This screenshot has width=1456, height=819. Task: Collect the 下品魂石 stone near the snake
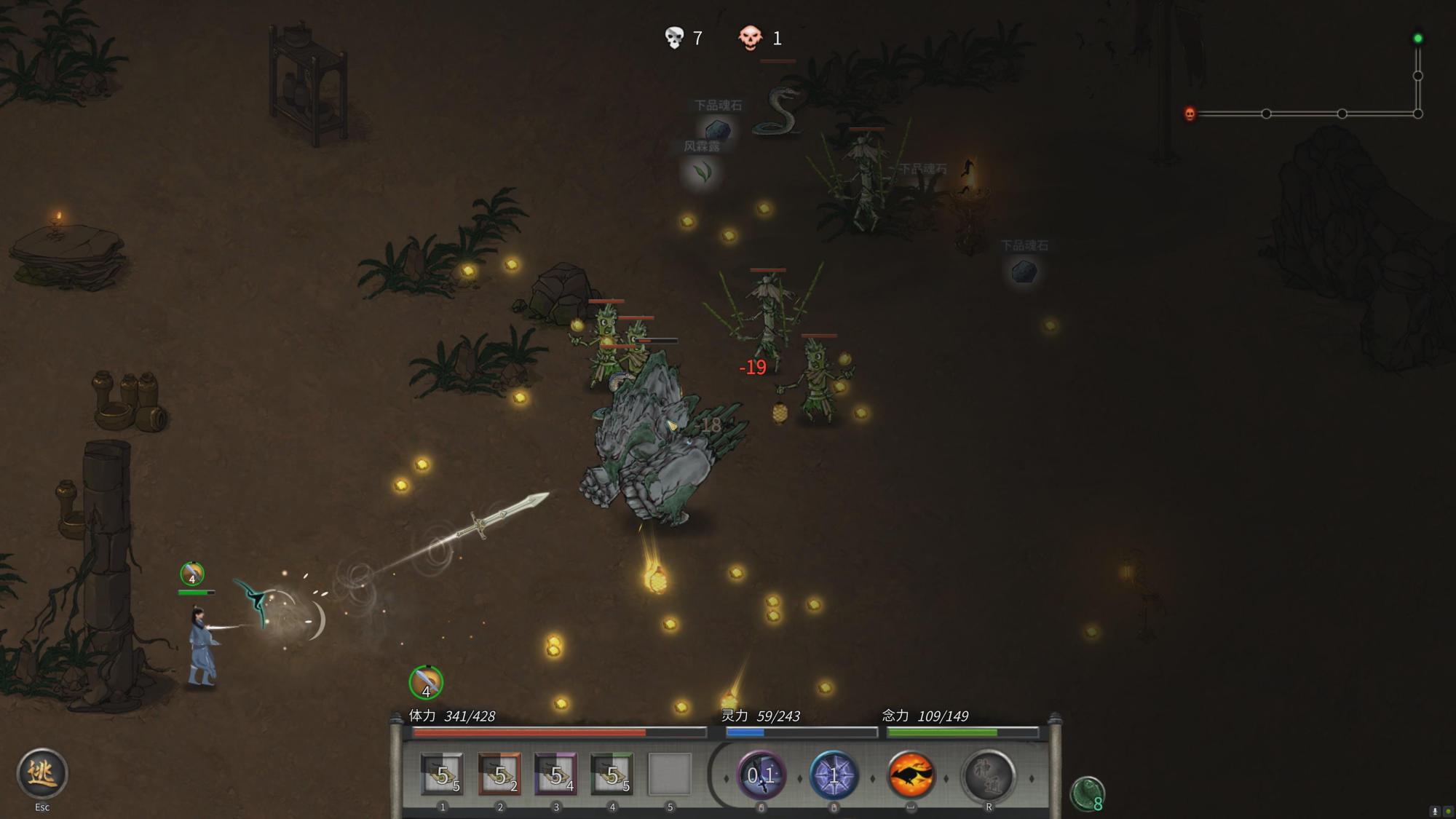click(718, 130)
